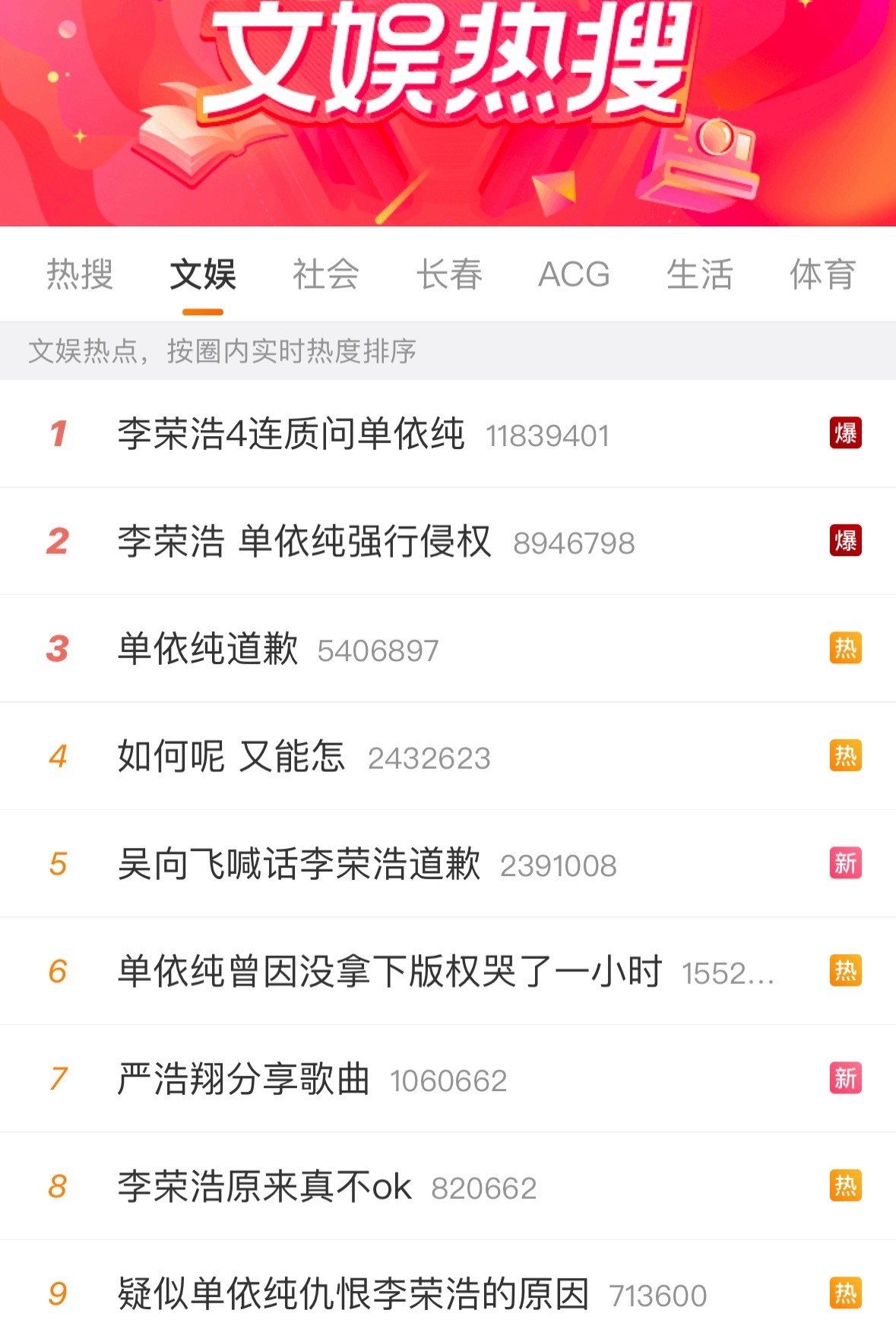Click the 文娱热搜 banner image
The height and width of the screenshot is (1332, 896).
[x=448, y=114]
